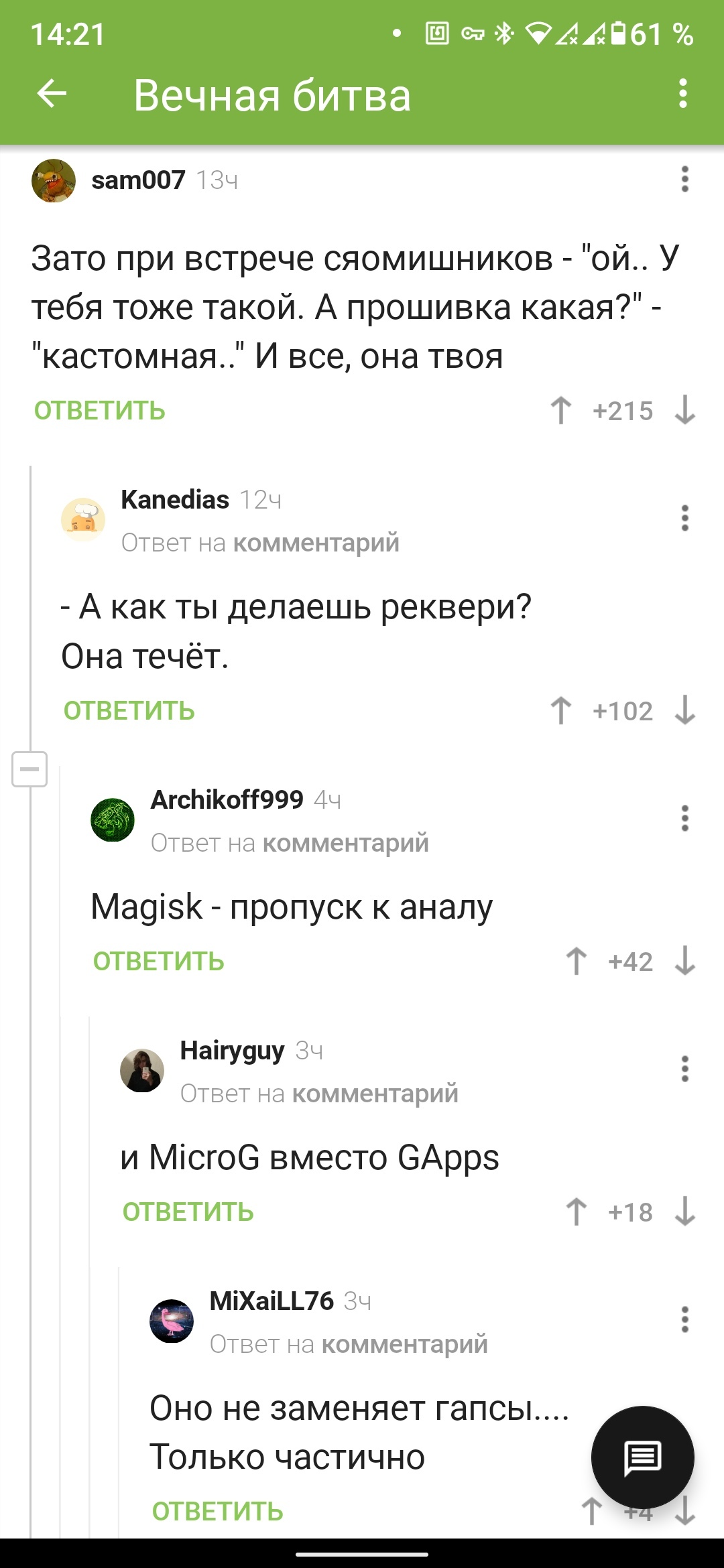Collapse the comment thread with minus box

(x=29, y=769)
